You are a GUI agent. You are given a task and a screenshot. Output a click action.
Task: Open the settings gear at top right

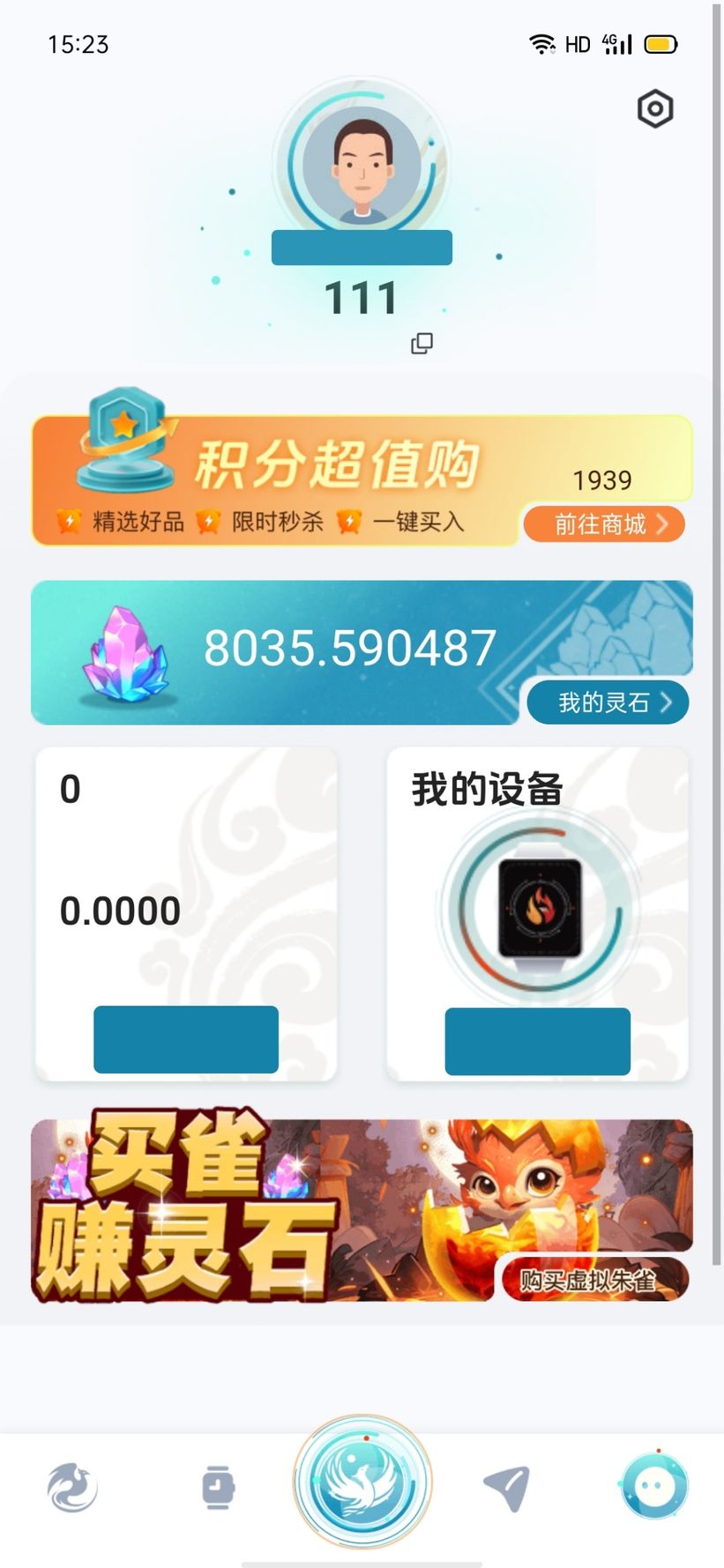coord(653,108)
